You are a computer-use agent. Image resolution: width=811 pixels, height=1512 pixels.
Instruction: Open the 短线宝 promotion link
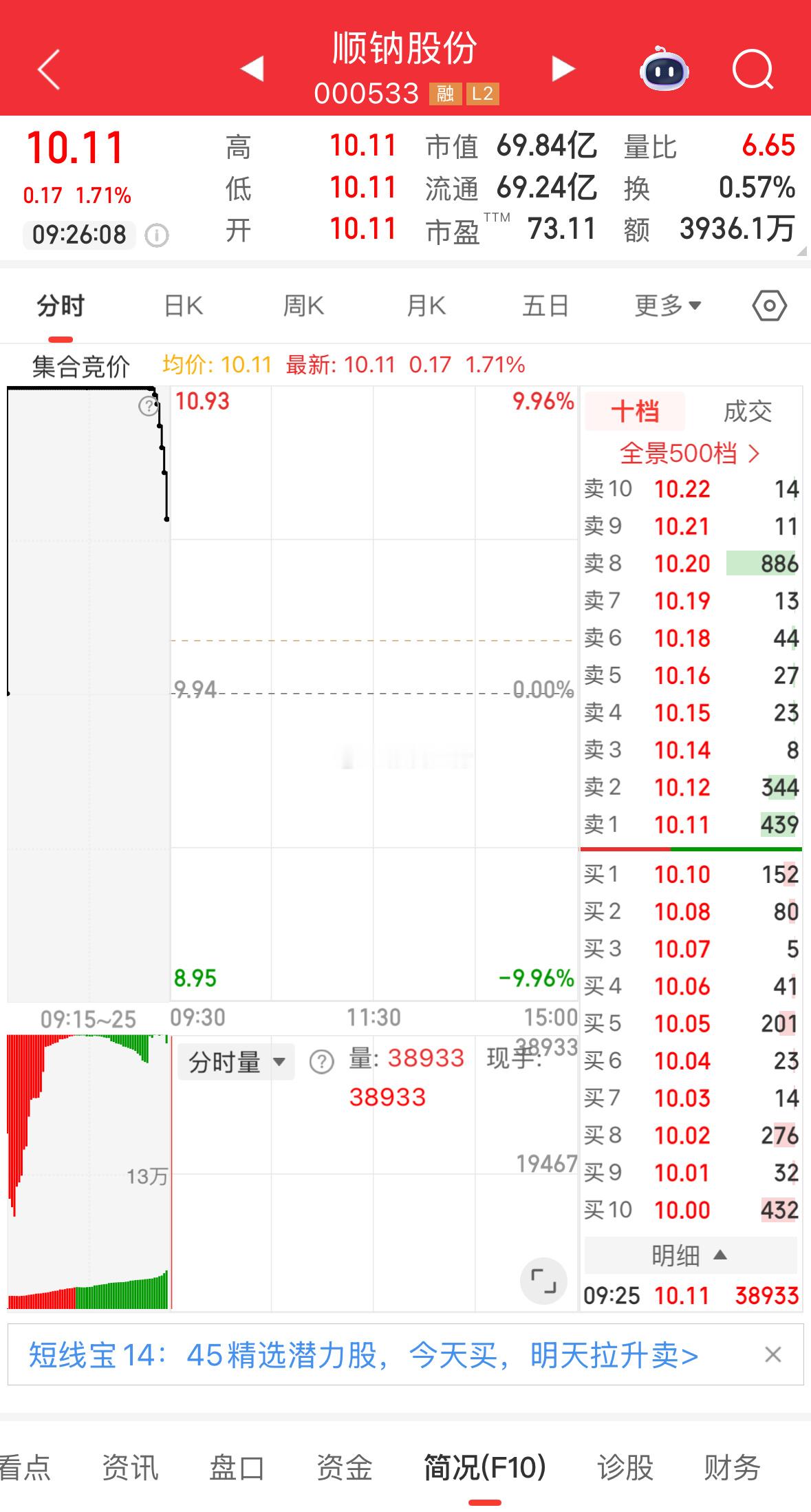(363, 1354)
